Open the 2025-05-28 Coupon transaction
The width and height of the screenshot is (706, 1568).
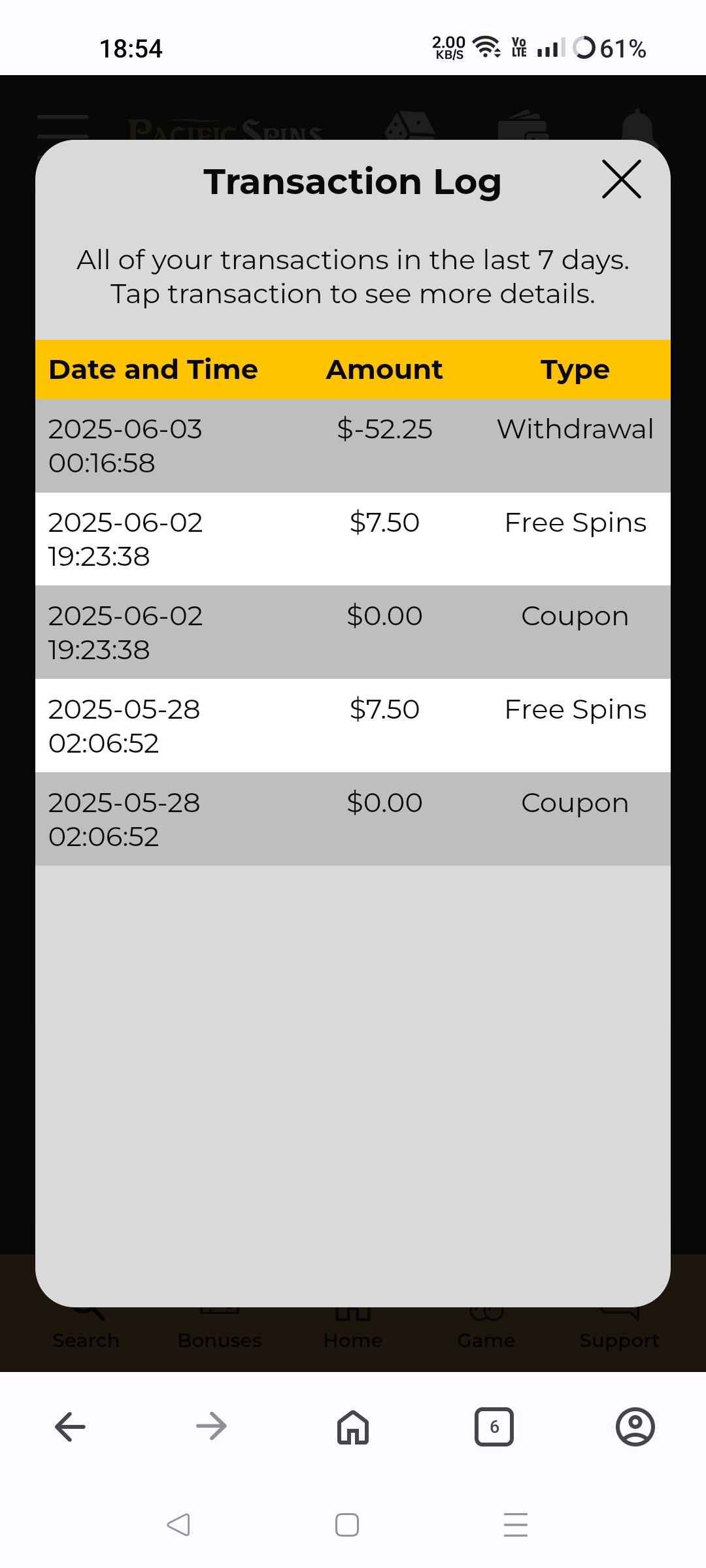click(x=353, y=819)
